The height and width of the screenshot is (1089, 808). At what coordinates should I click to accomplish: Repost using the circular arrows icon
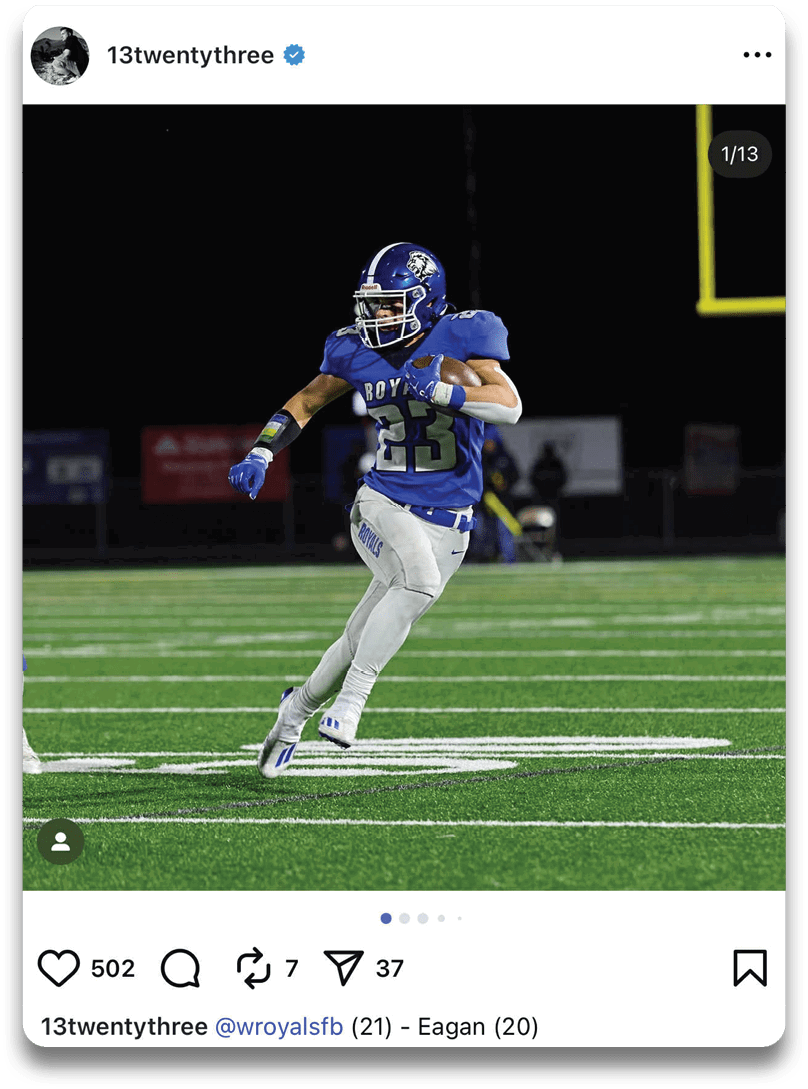pyautogui.click(x=253, y=968)
